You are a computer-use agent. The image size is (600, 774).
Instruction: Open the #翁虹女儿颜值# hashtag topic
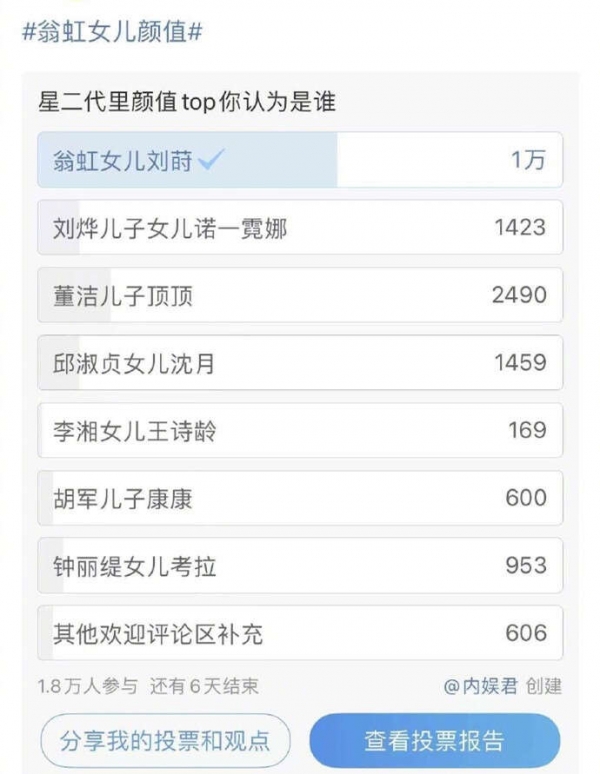click(x=112, y=31)
